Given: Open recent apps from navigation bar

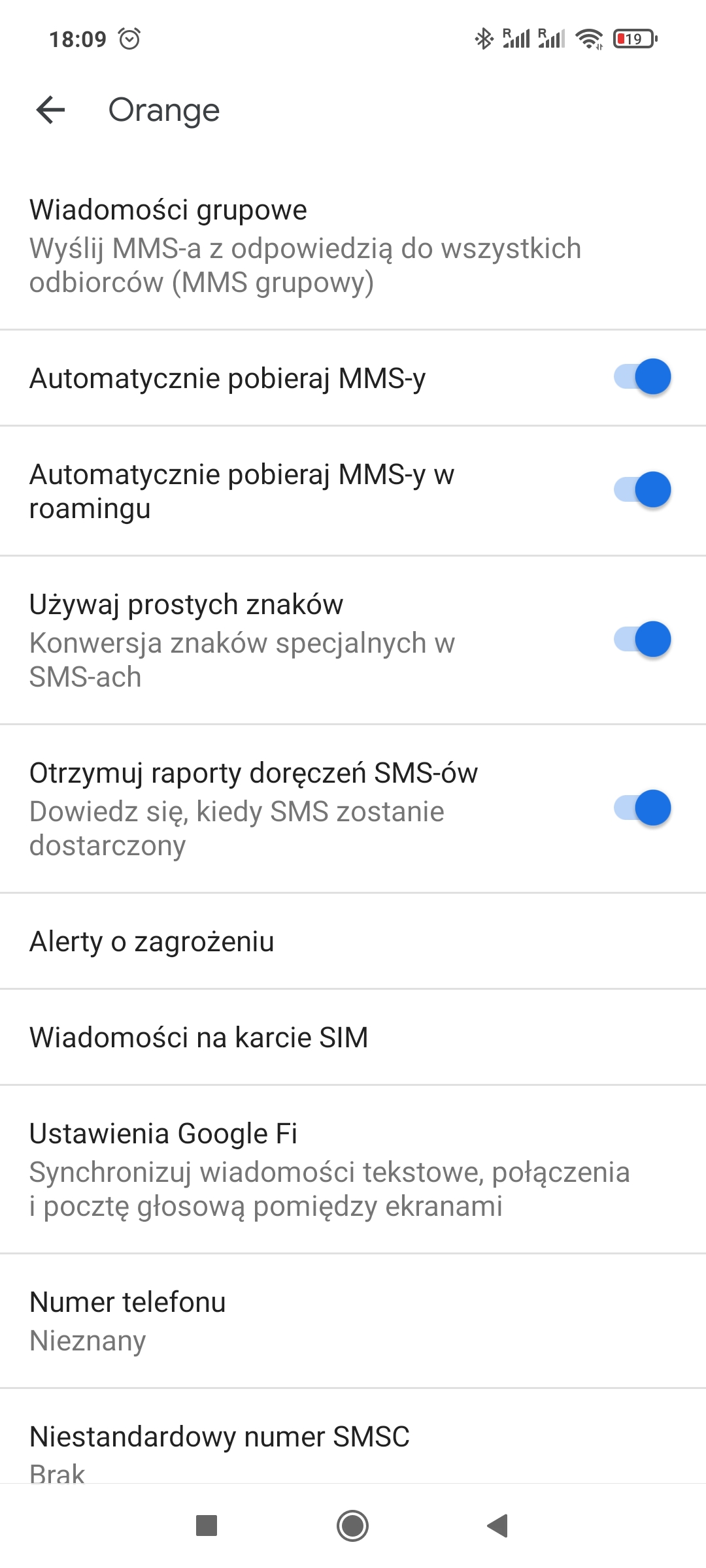Looking at the screenshot, I should (207, 1526).
